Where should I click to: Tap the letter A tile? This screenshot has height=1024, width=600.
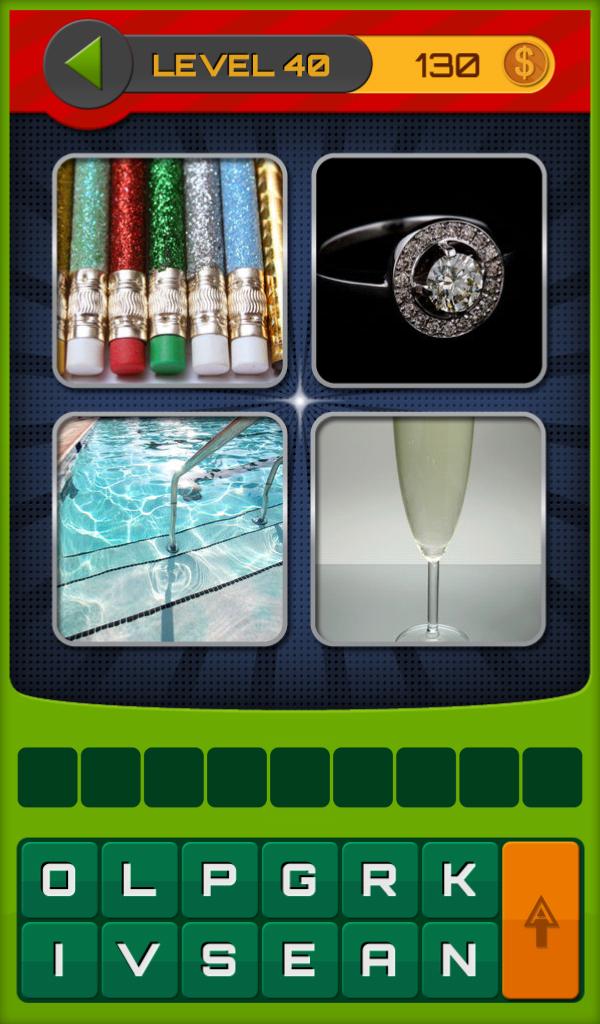click(379, 960)
